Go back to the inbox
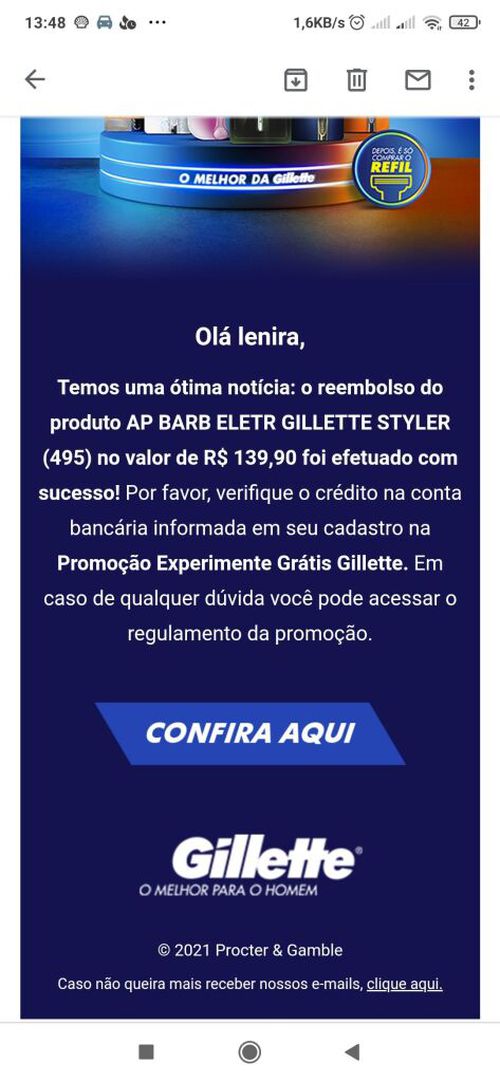The image size is (500, 1082). 34,80
